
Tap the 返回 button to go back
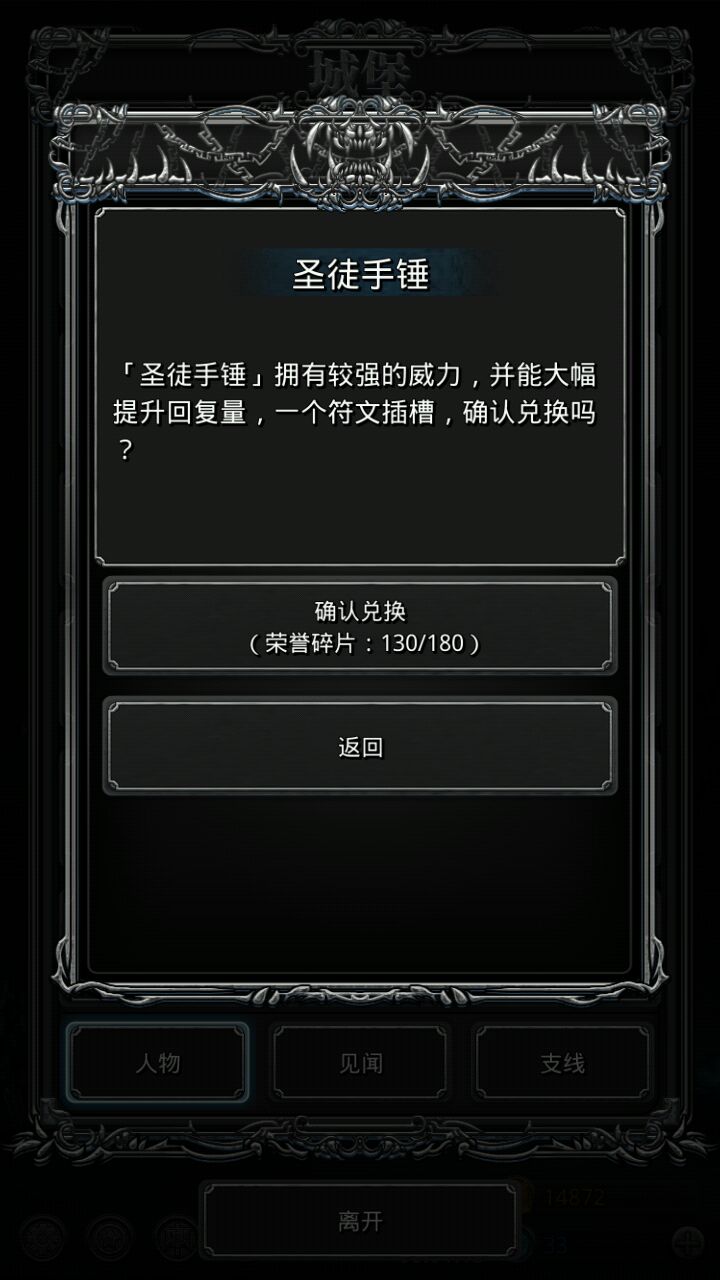pyautogui.click(x=360, y=747)
